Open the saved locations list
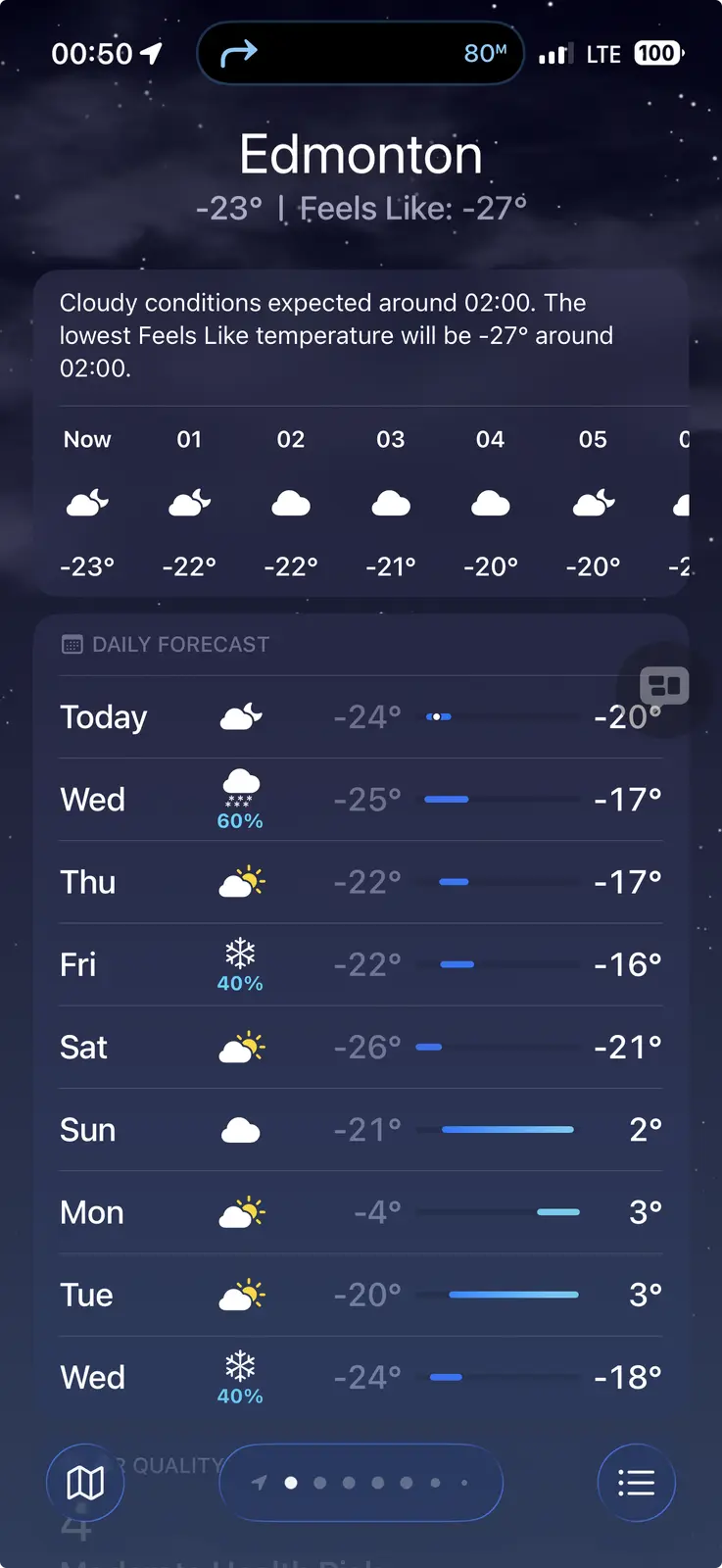 [636, 1483]
